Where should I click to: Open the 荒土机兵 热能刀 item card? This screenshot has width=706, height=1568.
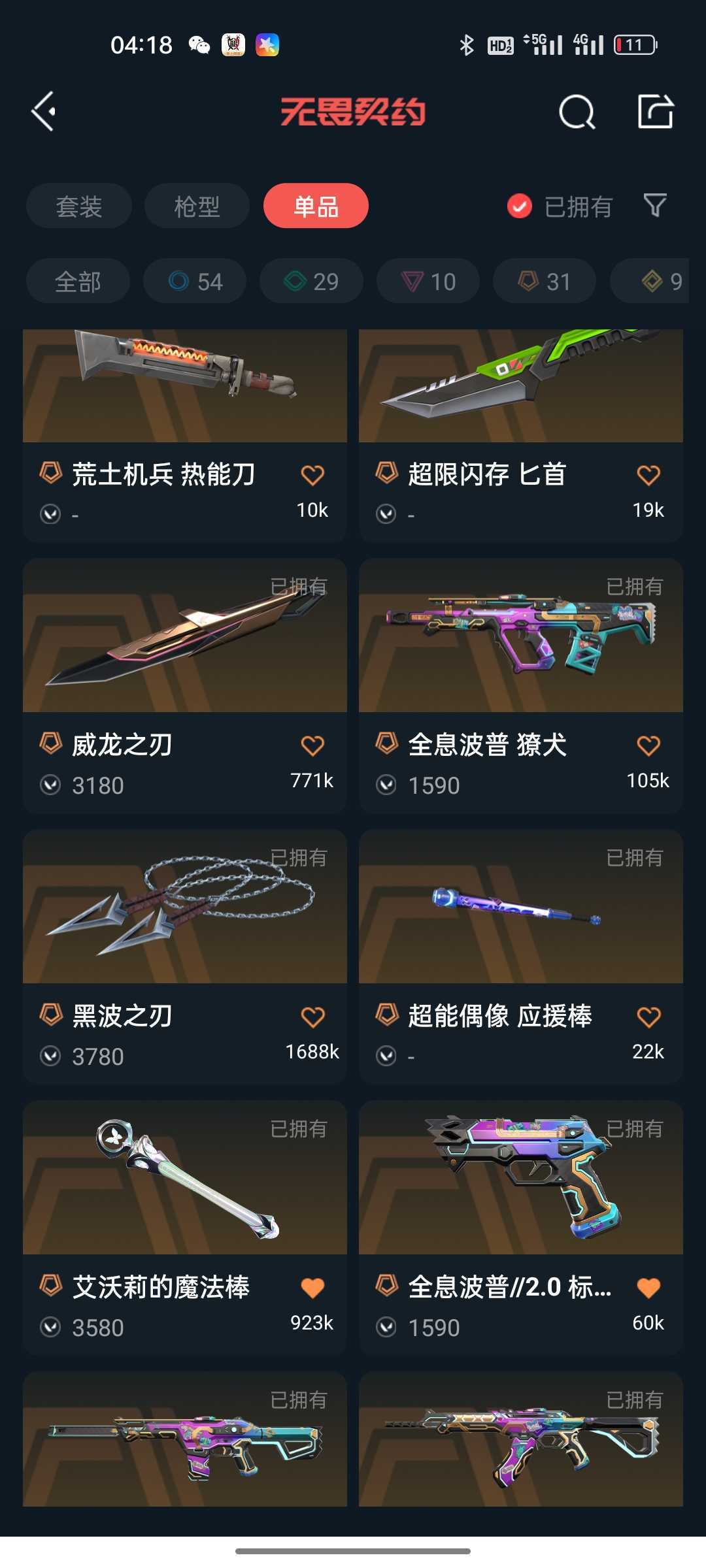(x=184, y=425)
